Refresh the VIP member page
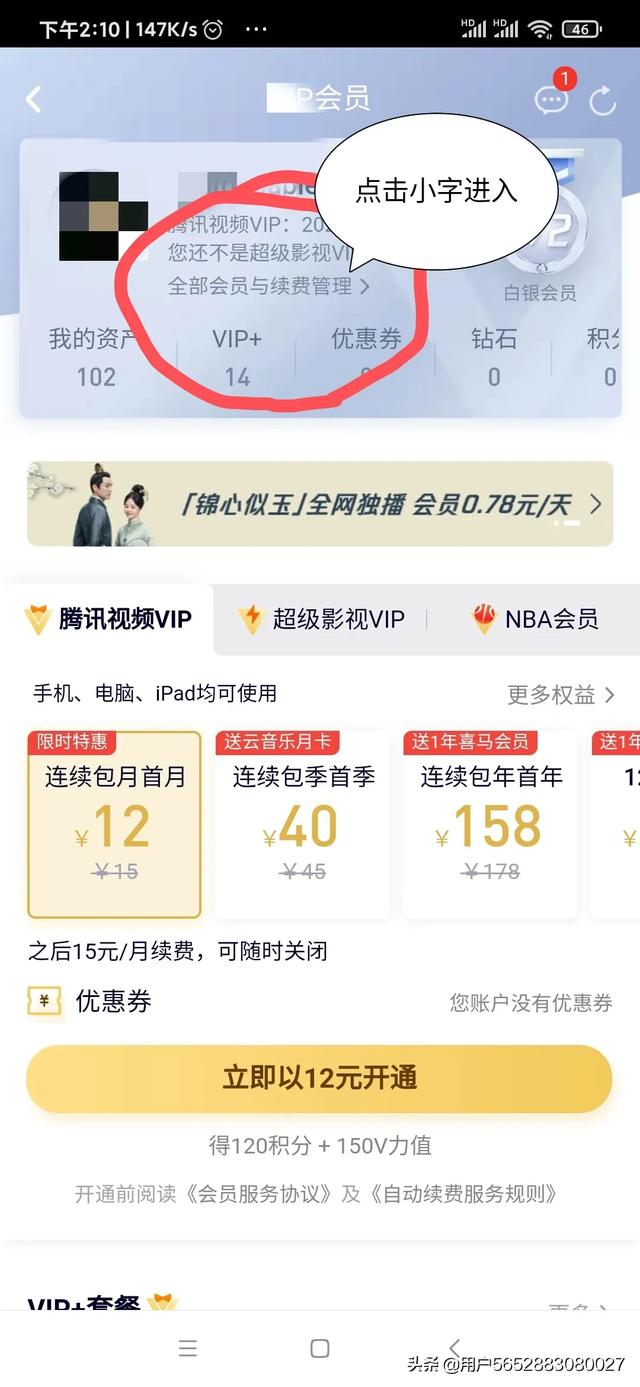Screen dimensions: 640x1387 (603, 100)
